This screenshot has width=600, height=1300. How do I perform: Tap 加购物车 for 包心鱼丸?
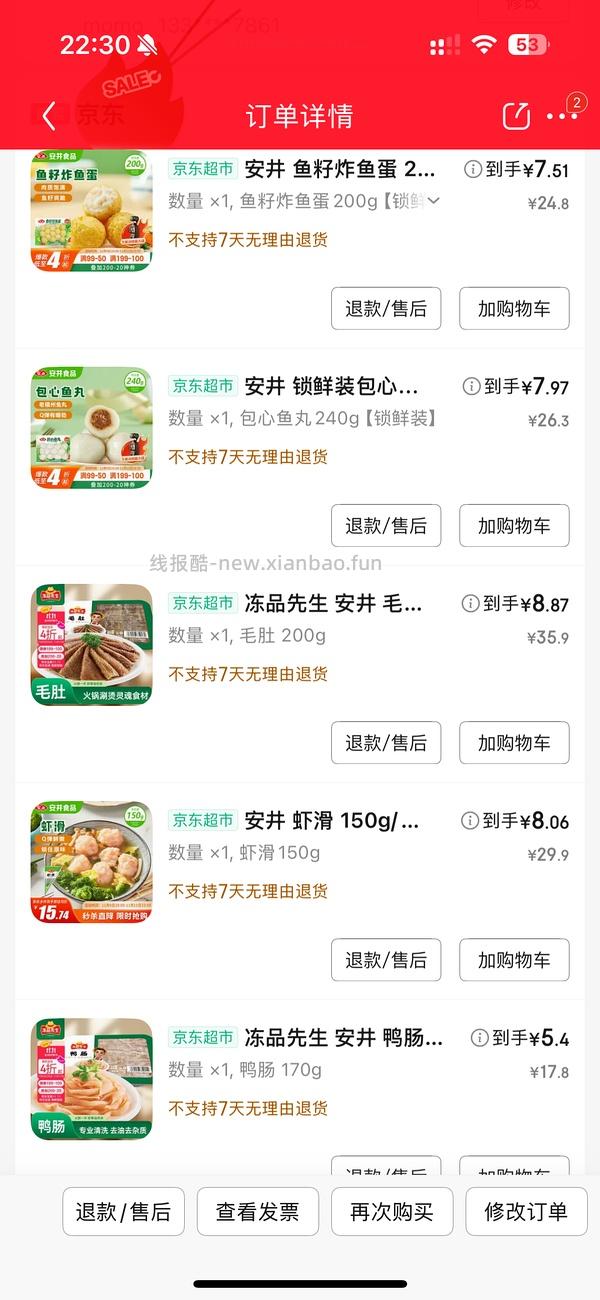(514, 526)
